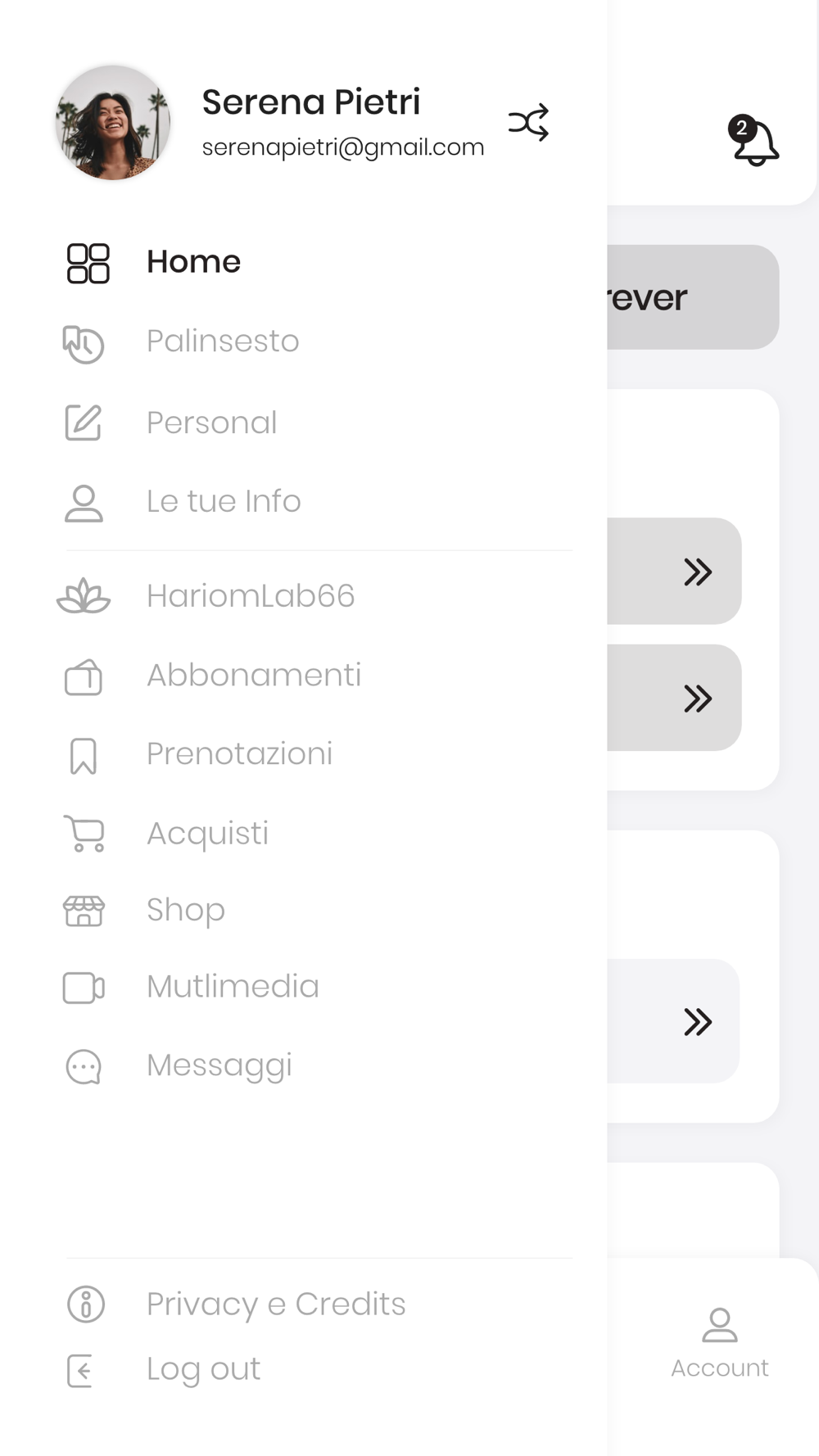Screen dimensions: 819x1456
Task: Switch to the Account tab
Action: (x=719, y=1343)
